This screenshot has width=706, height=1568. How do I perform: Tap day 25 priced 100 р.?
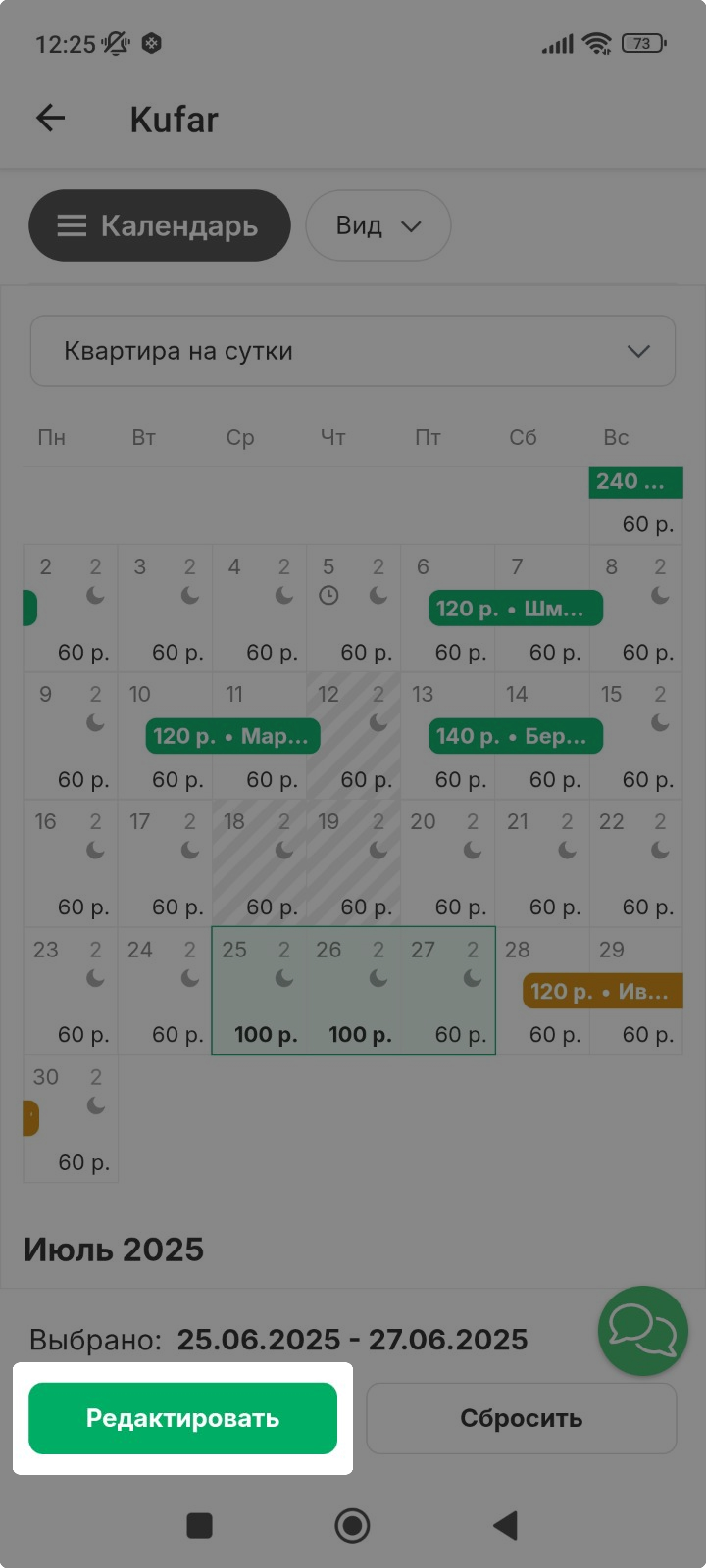pyautogui.click(x=259, y=991)
